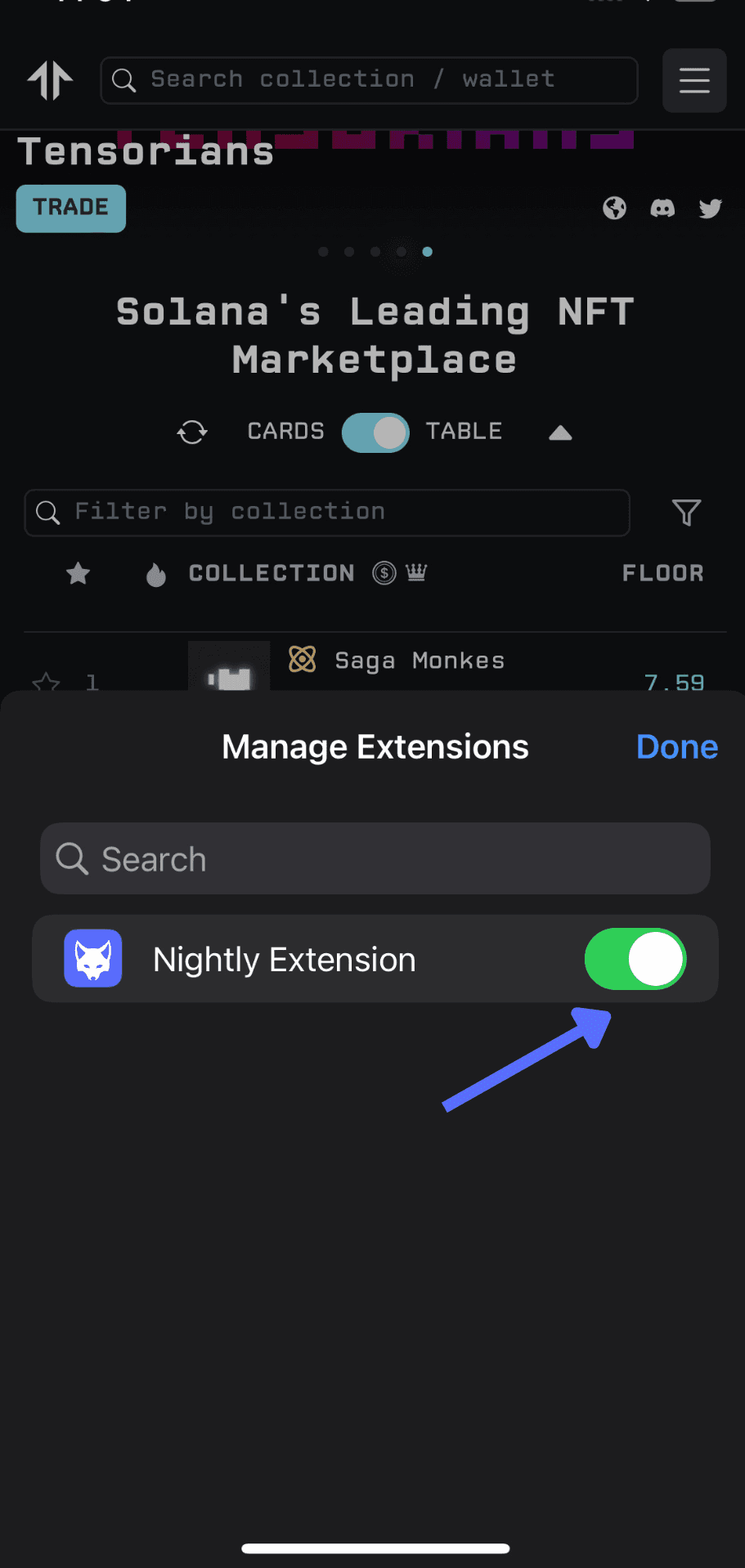Sort by trending flame icon

156,575
